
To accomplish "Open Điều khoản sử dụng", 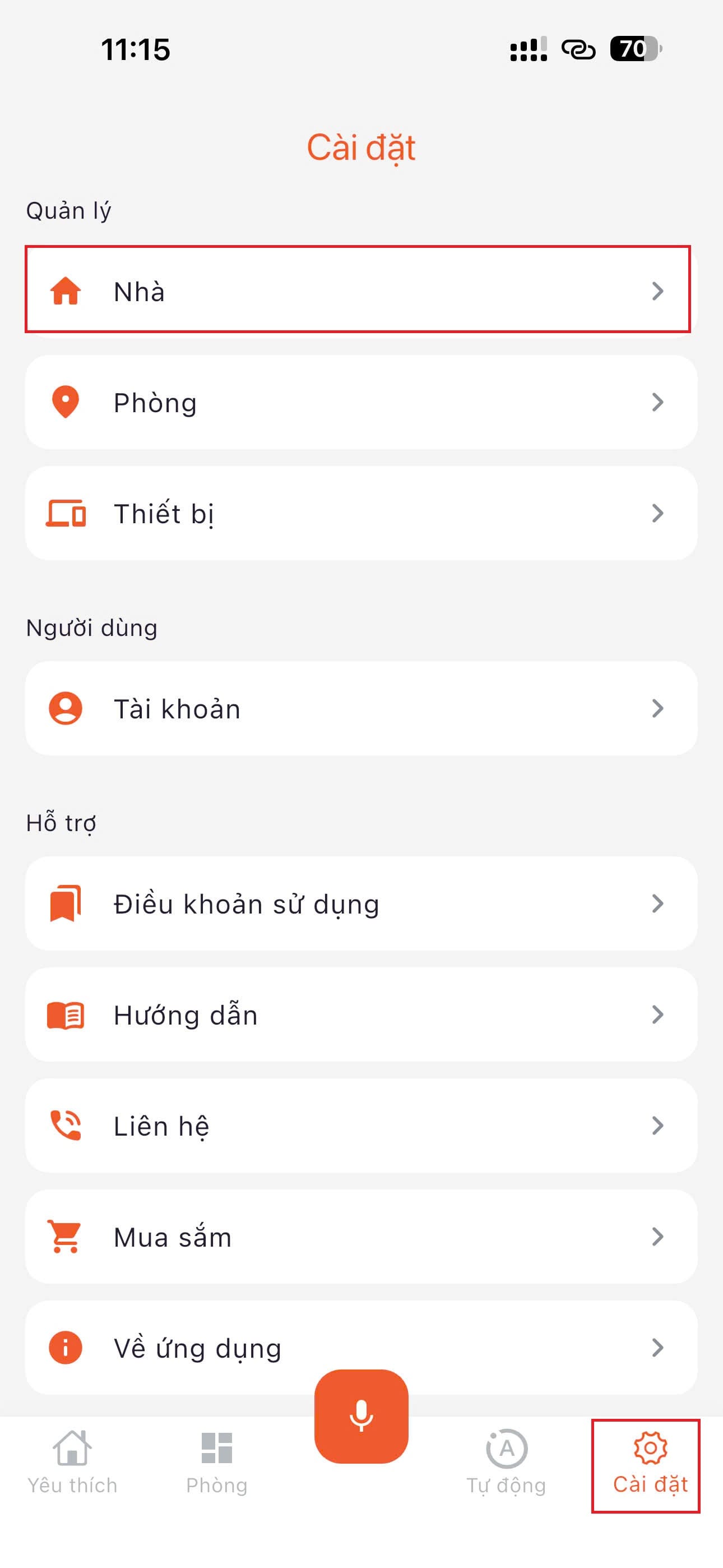I will point(360,904).
